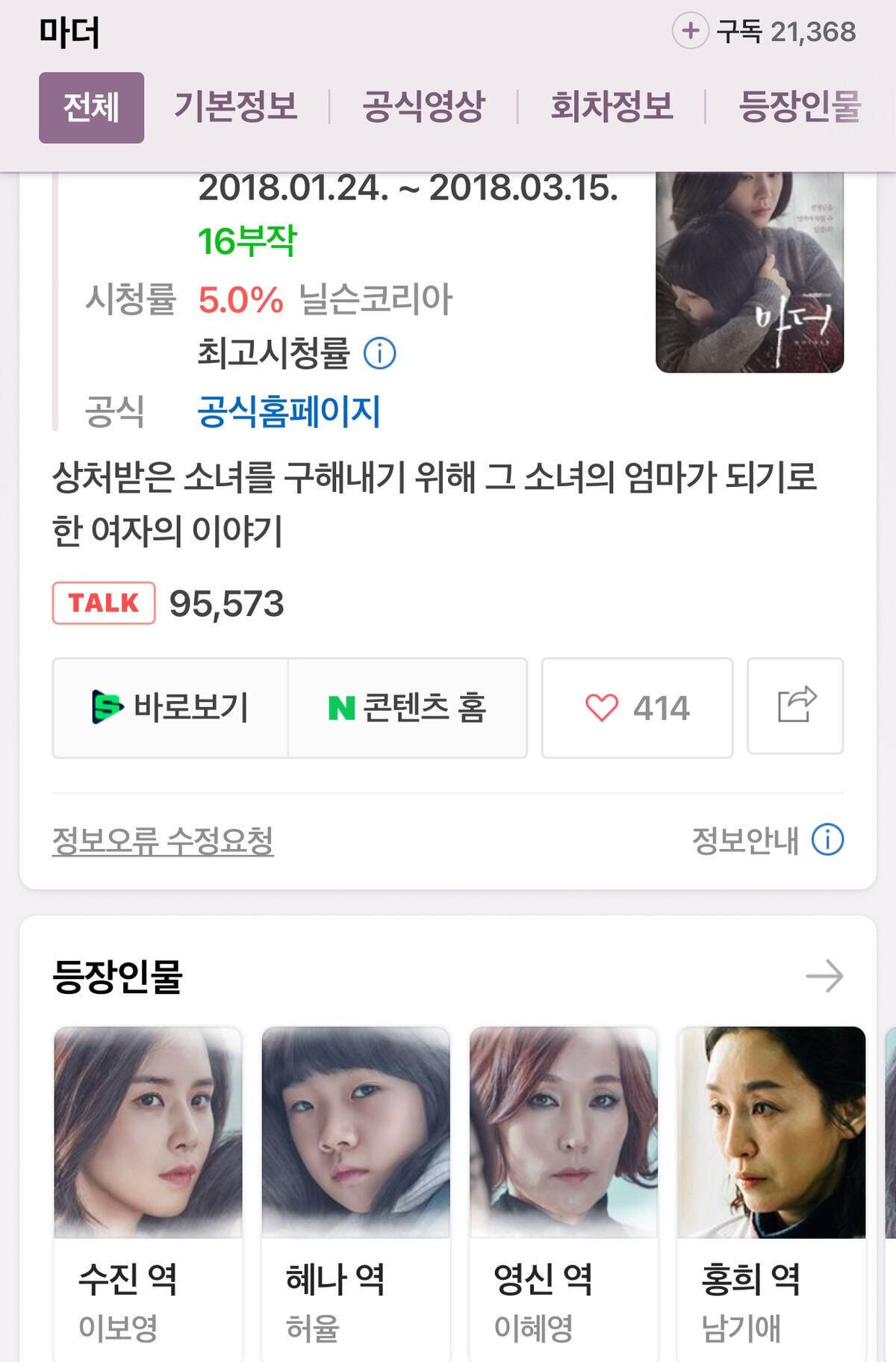The height and width of the screenshot is (1362, 896).
Task: Expand 등장인물 section with the arrow
Action: tap(824, 976)
